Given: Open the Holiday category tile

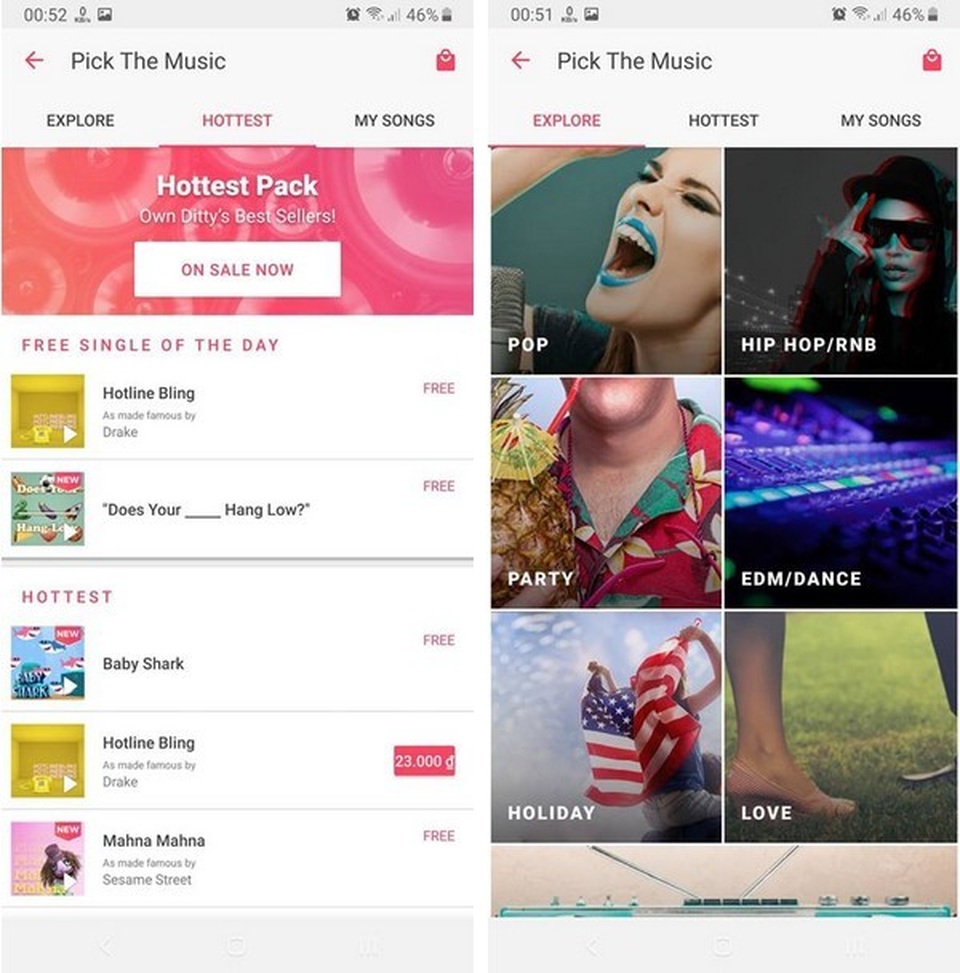Looking at the screenshot, I should pyautogui.click(x=605, y=727).
